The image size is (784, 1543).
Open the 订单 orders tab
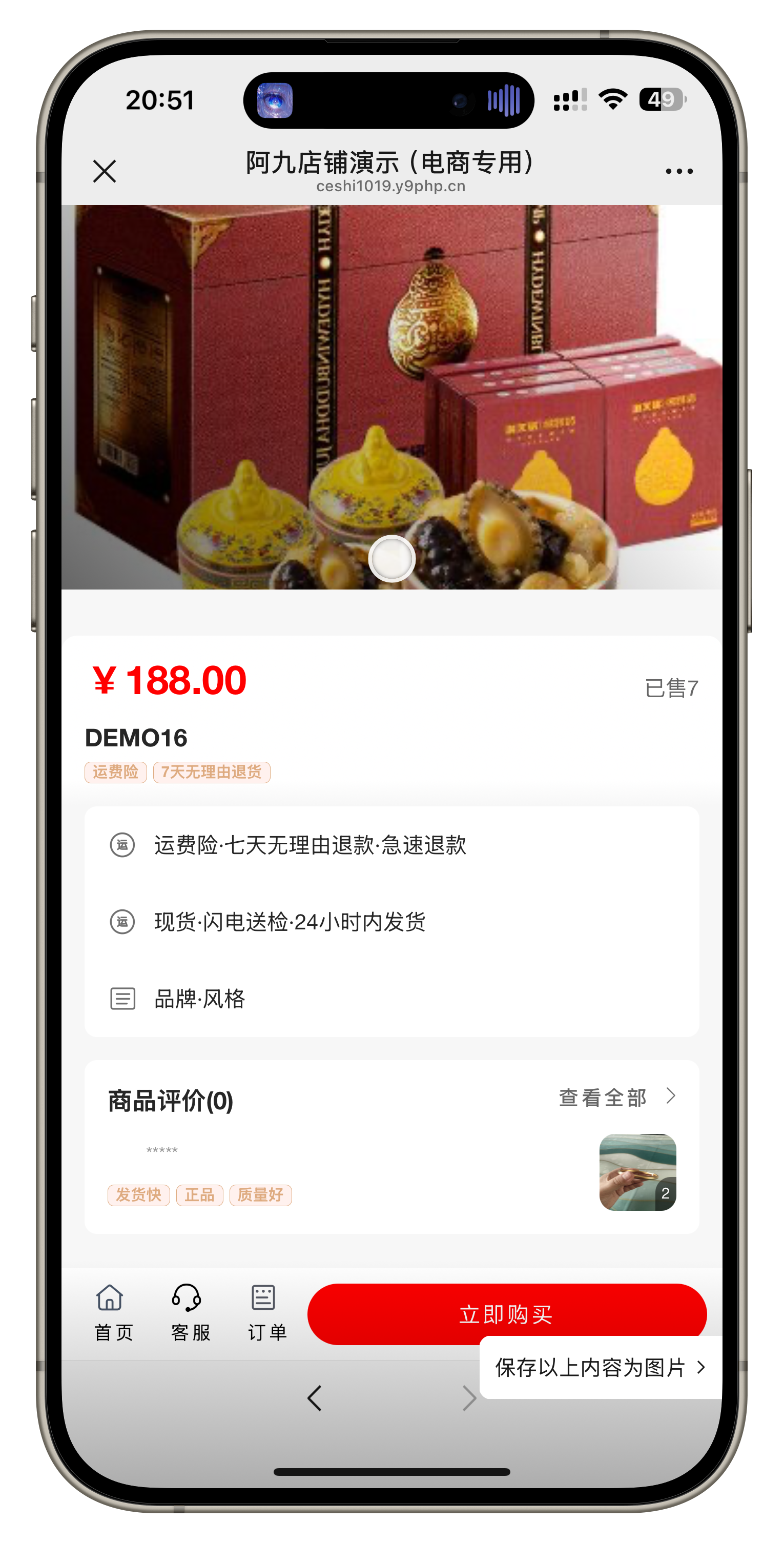(x=266, y=1313)
